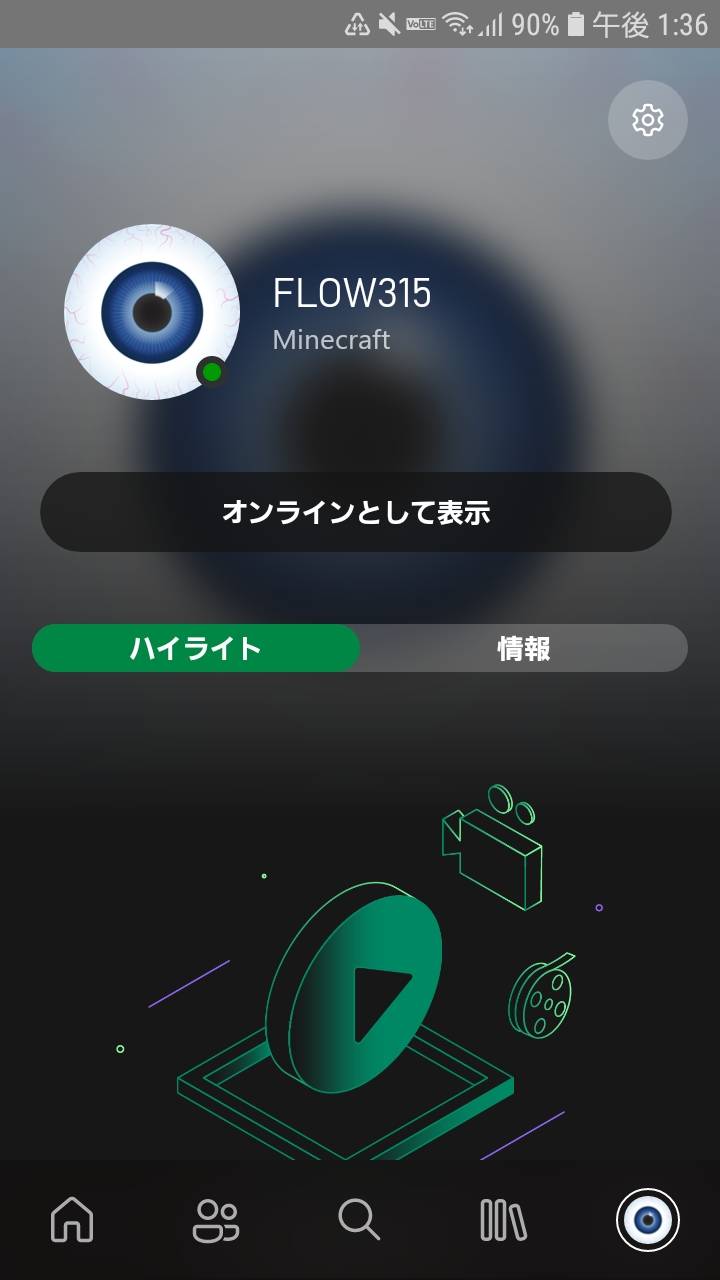720x1280 pixels.
Task: Tap the FLOW315 profile picture
Action: pos(152,312)
